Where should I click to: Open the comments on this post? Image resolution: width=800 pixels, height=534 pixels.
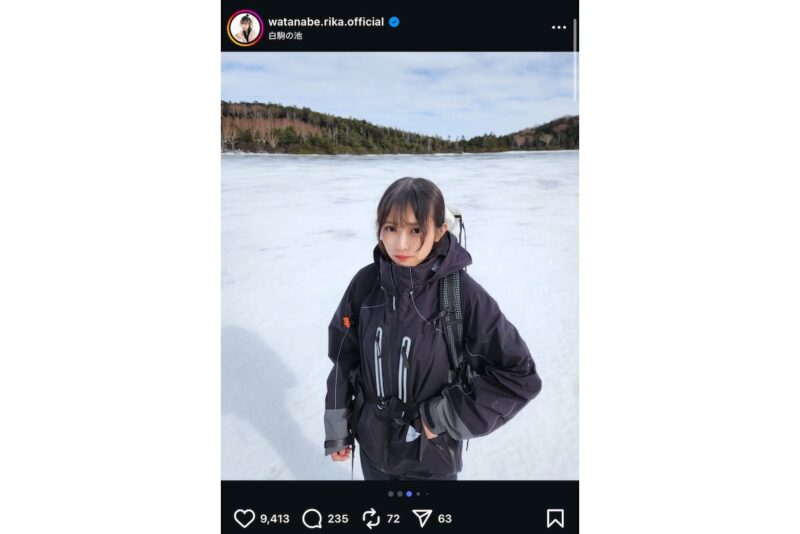tap(312, 518)
